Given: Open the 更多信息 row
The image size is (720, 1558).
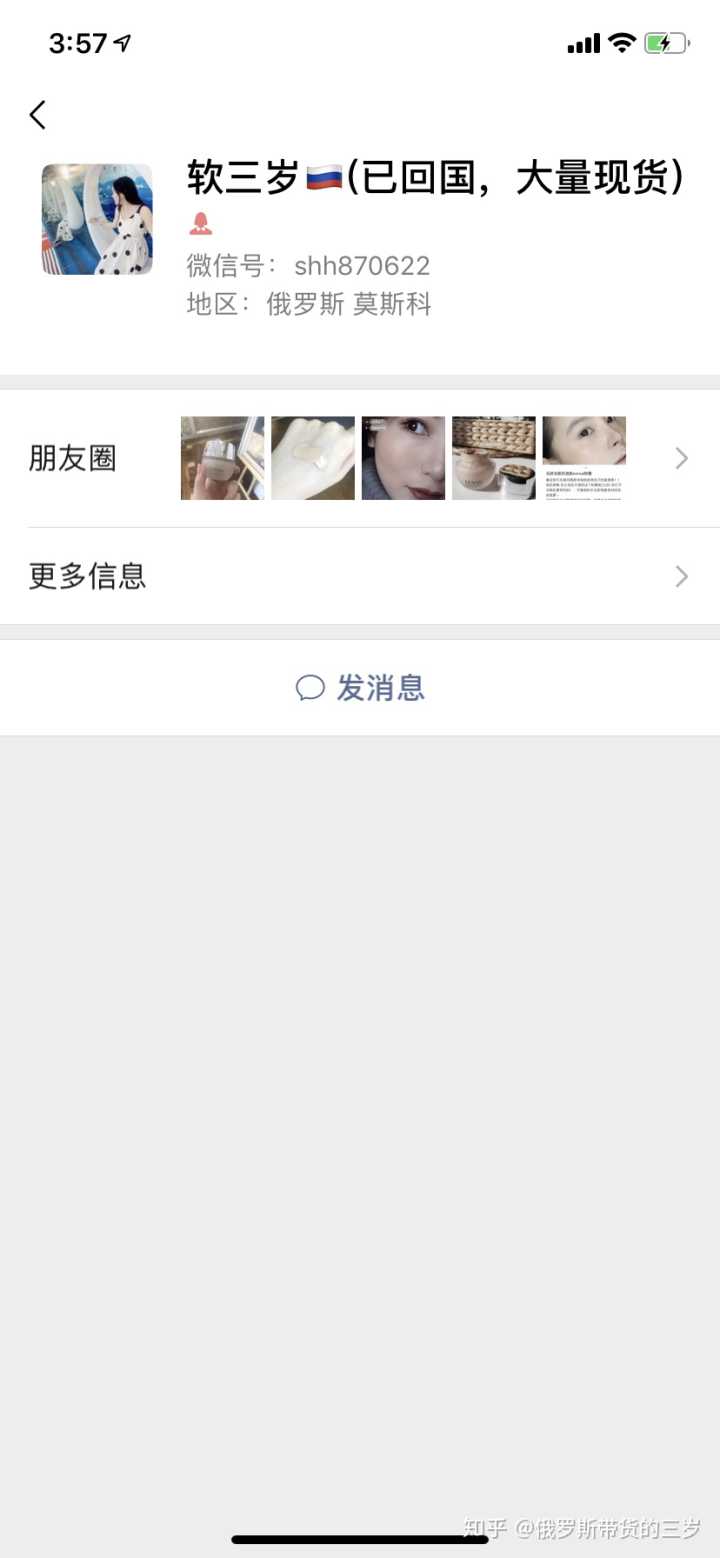Looking at the screenshot, I should click(x=360, y=576).
